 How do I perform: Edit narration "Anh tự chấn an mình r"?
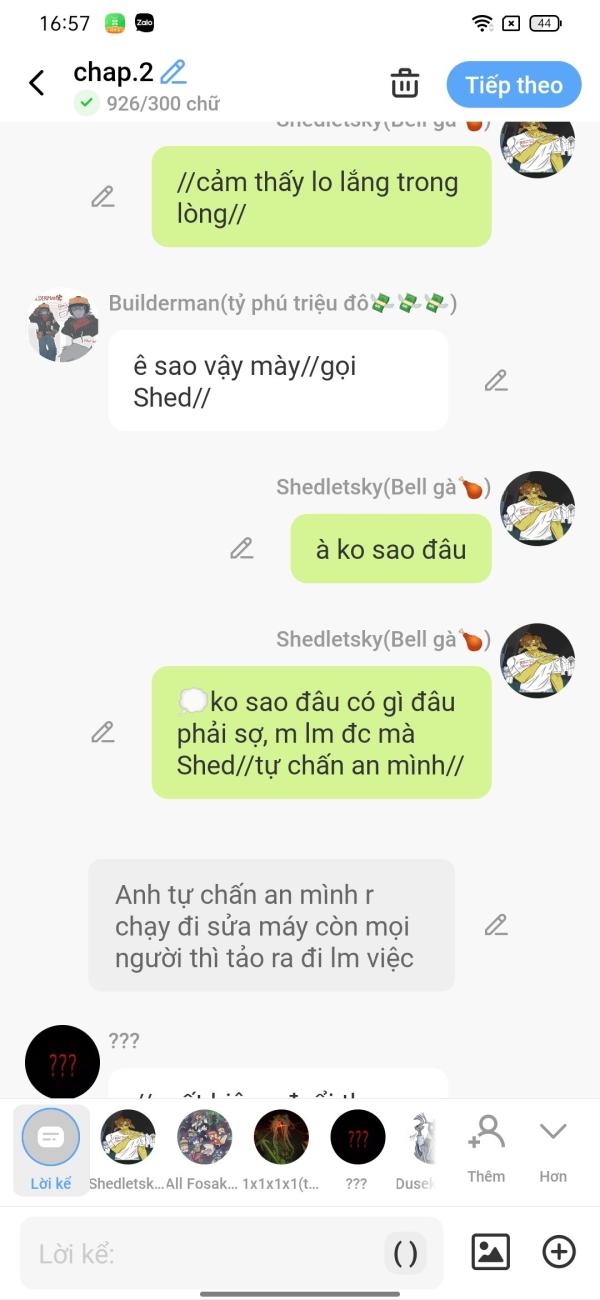(x=496, y=925)
